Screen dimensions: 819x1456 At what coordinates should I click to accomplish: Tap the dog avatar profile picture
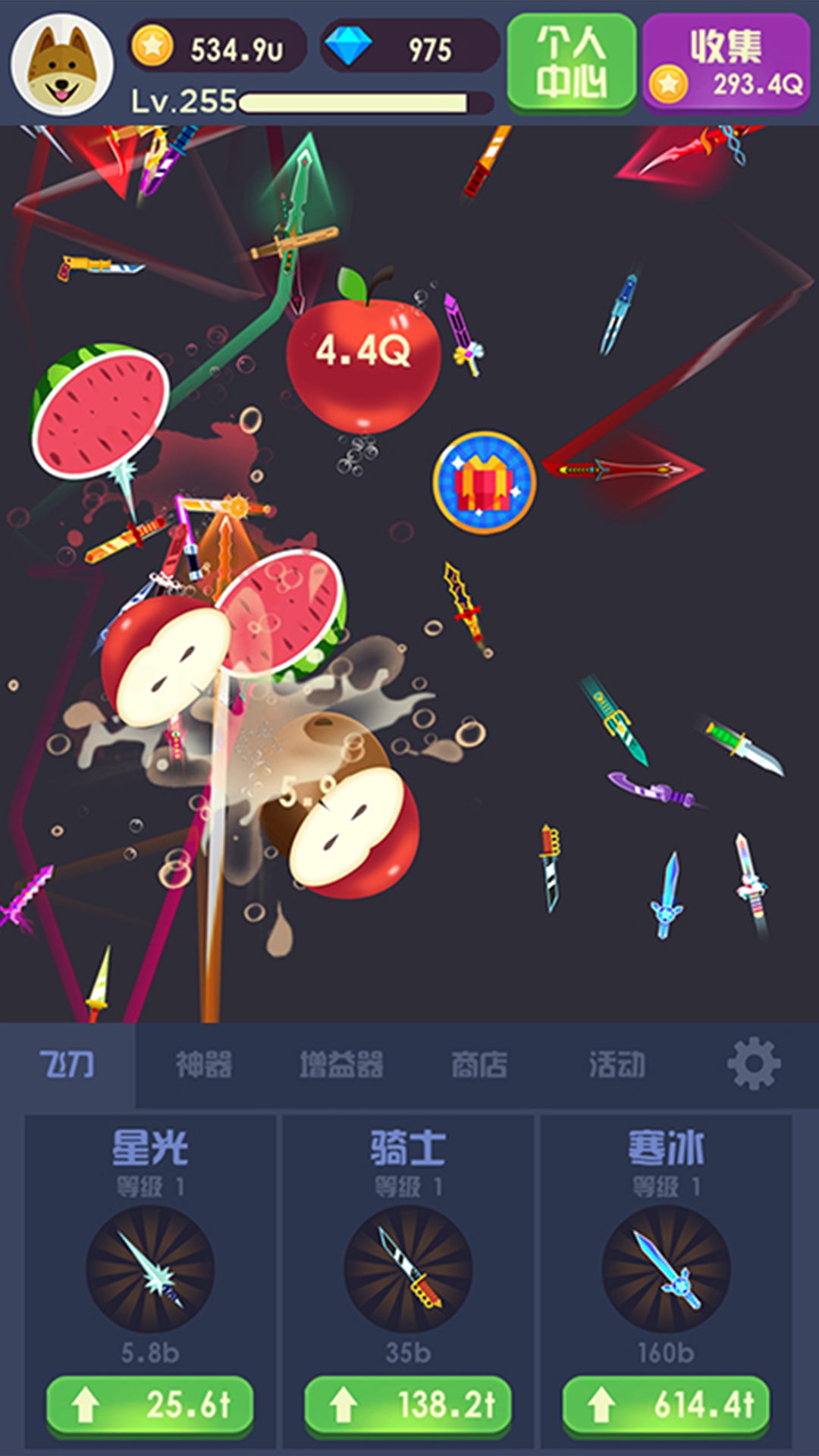[x=62, y=65]
